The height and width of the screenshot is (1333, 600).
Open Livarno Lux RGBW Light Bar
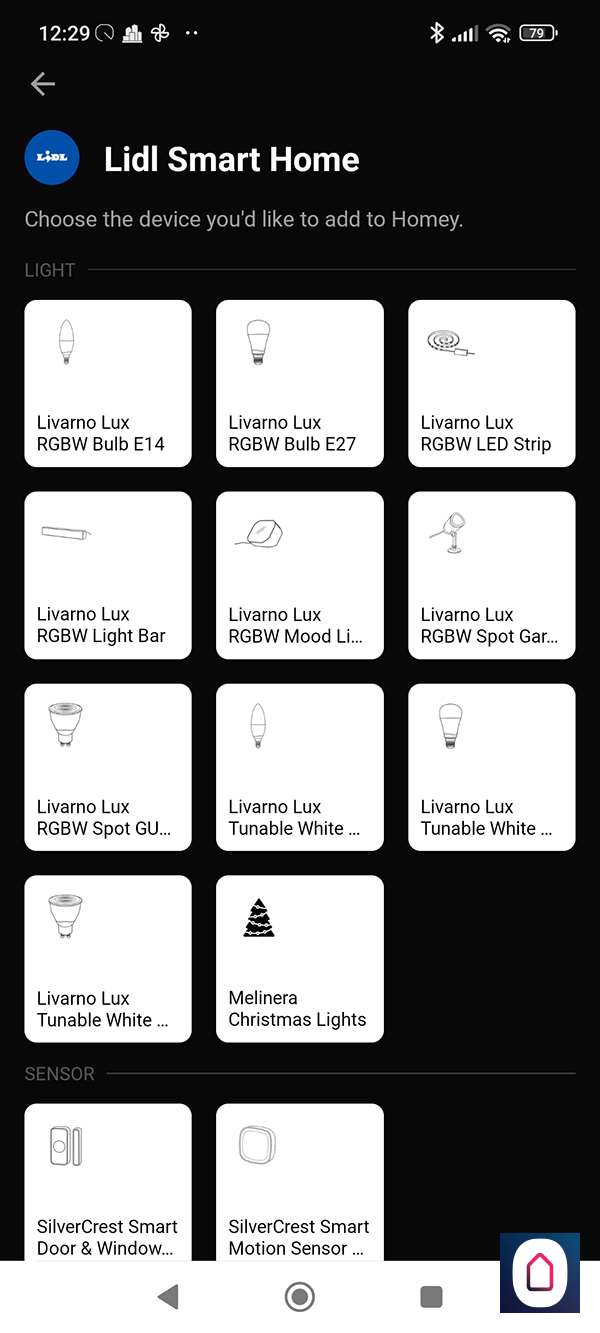point(108,575)
